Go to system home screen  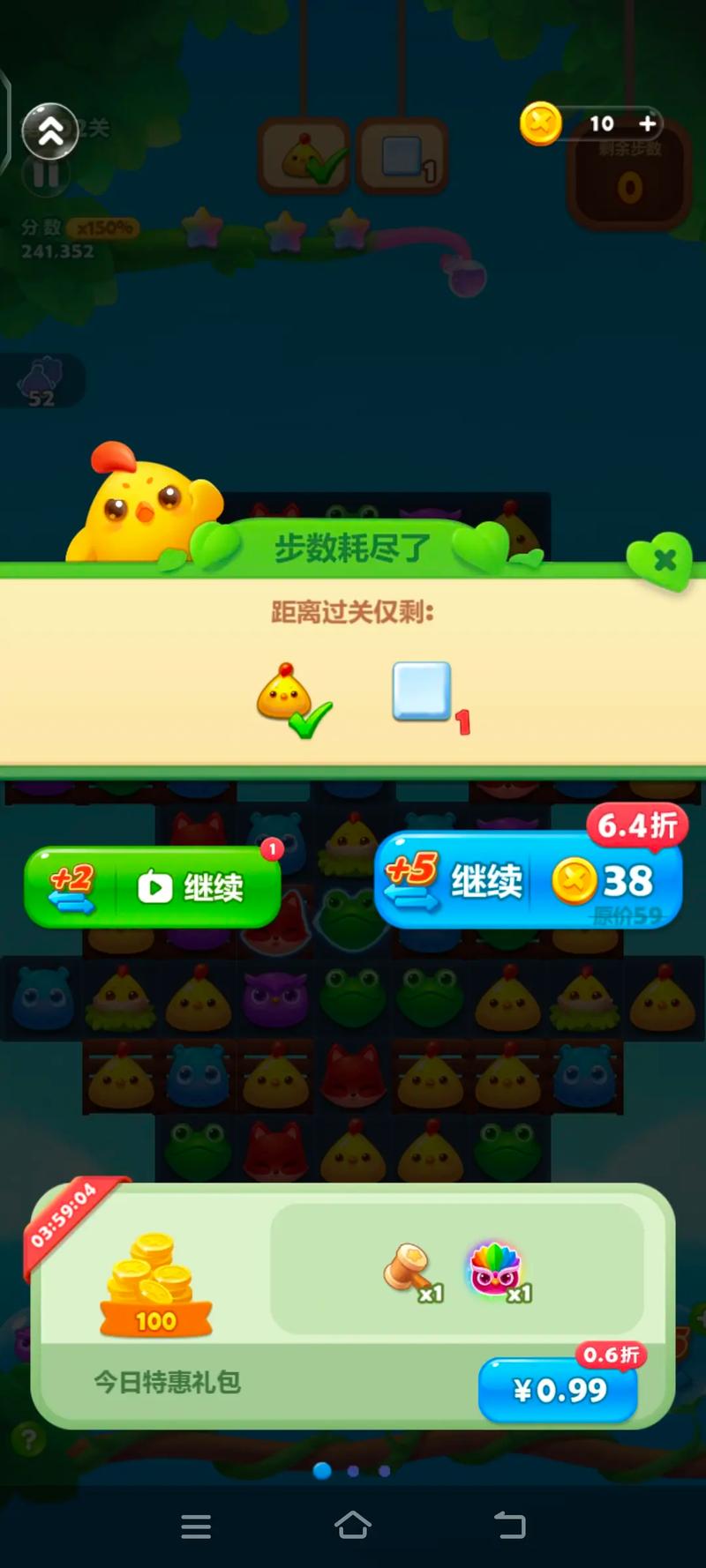[352, 1525]
